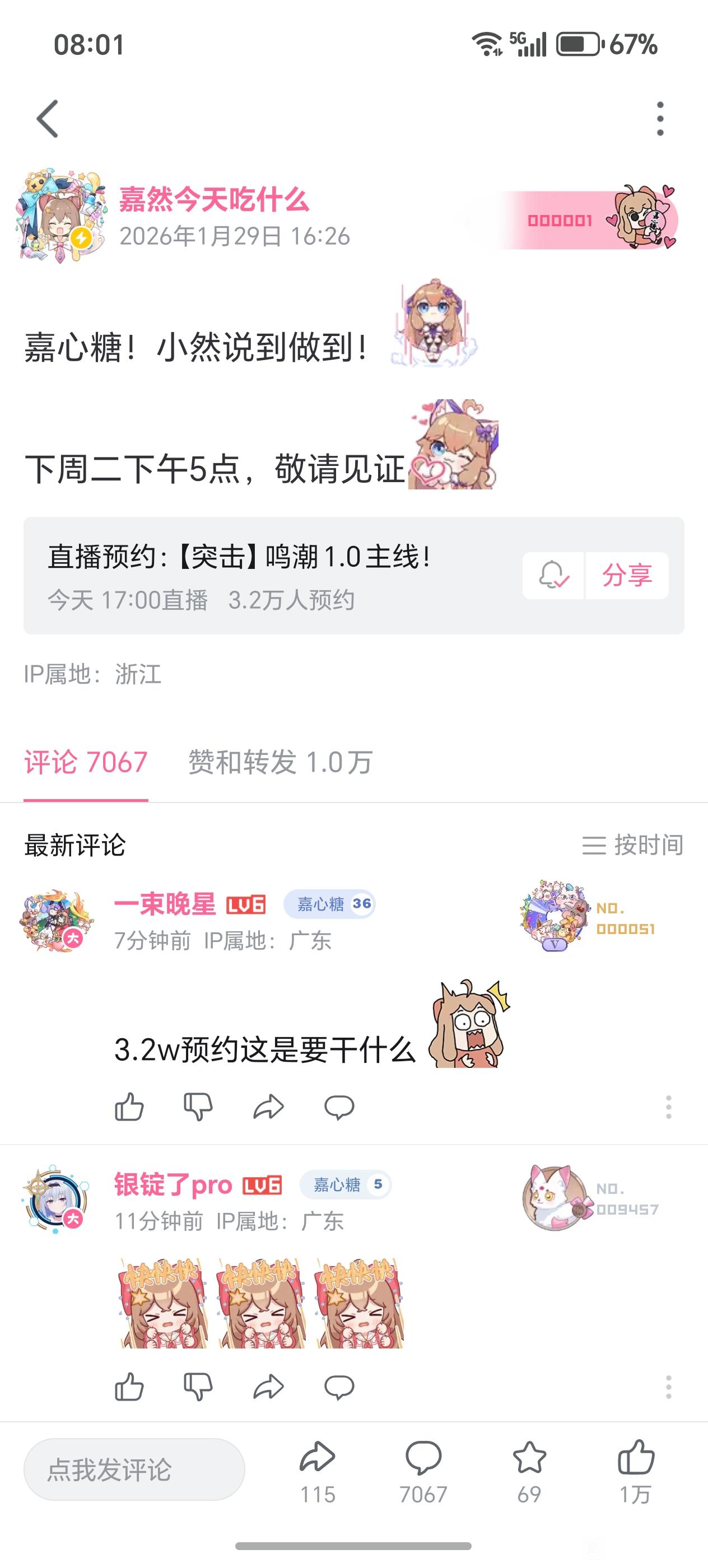Change comment sorting via 按时间
Screen dimensions: 708x1568
coord(633,845)
